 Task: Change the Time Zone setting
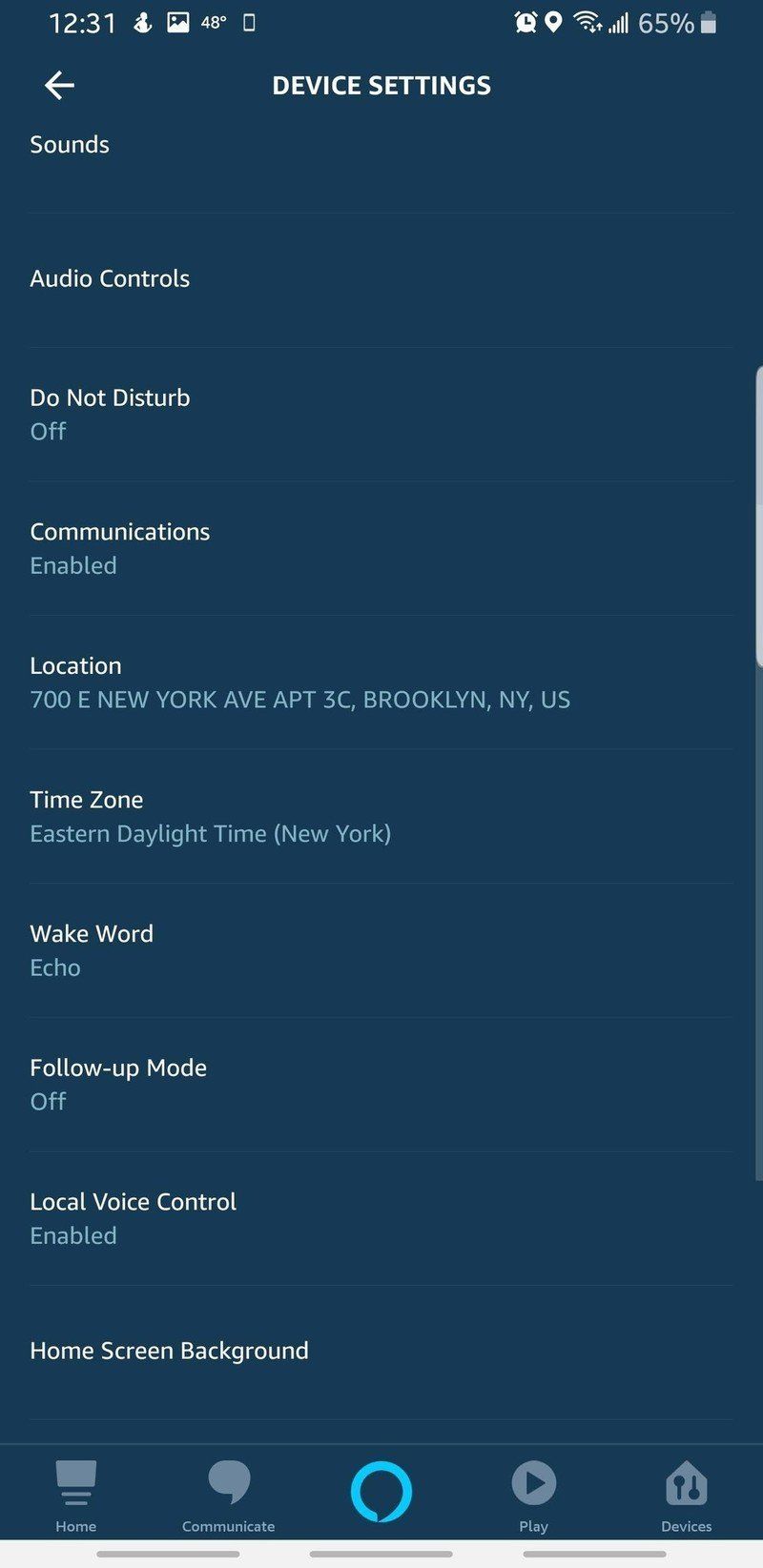pos(210,817)
